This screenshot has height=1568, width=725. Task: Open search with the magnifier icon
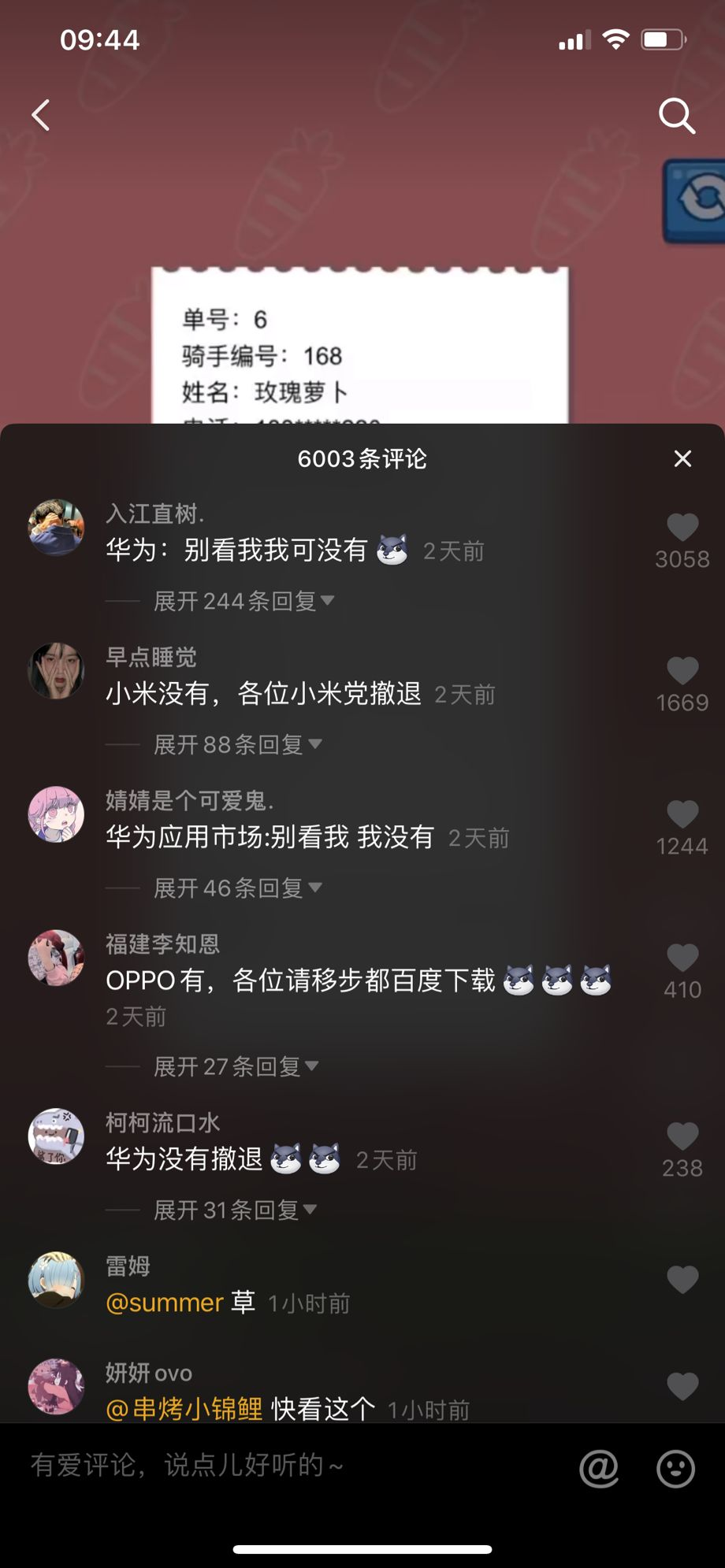coord(676,116)
